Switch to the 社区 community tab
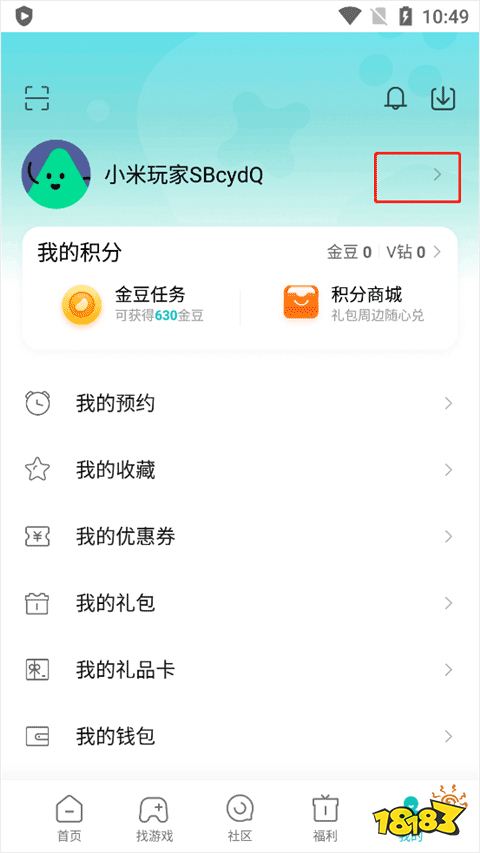This screenshot has height=853, width=480. 239,818
